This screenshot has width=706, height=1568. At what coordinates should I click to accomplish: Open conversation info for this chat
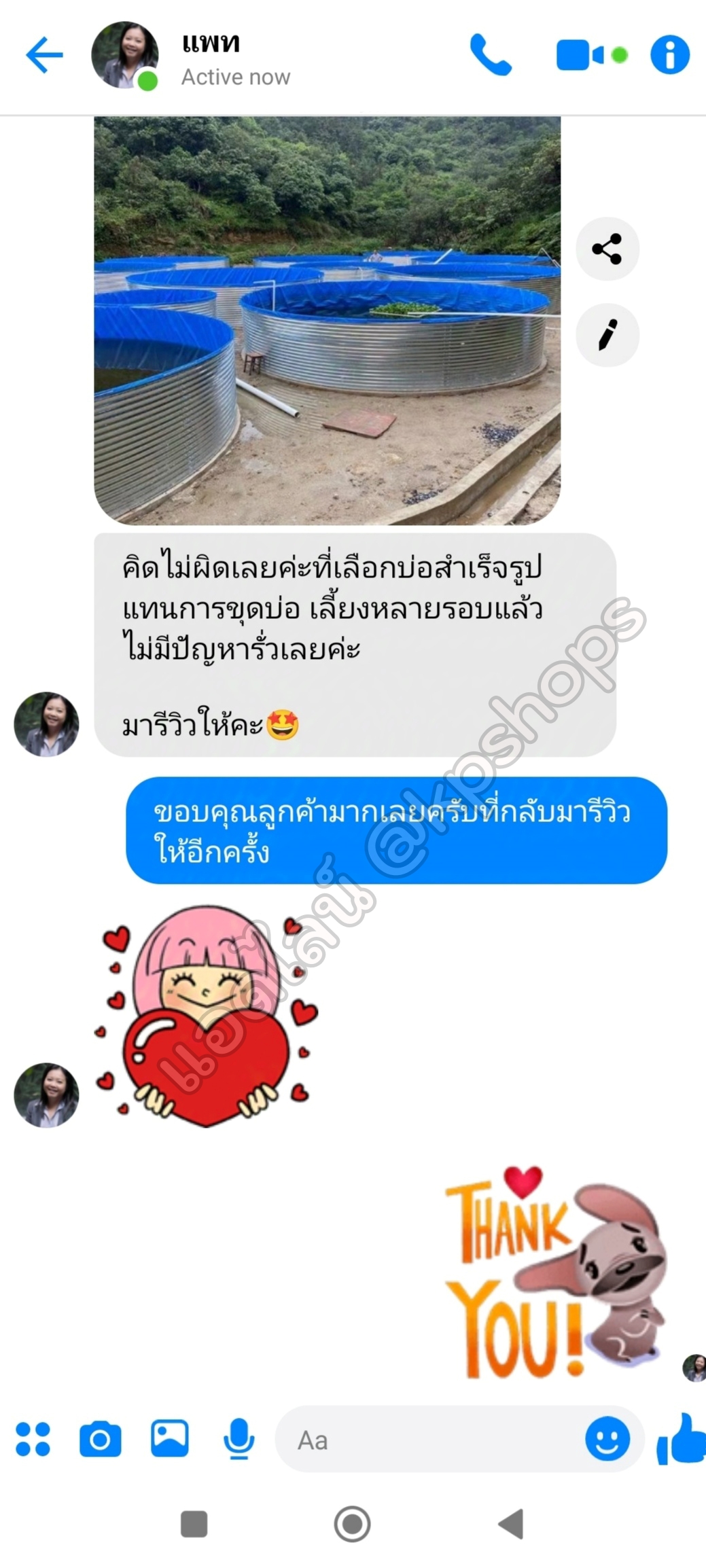point(669,55)
